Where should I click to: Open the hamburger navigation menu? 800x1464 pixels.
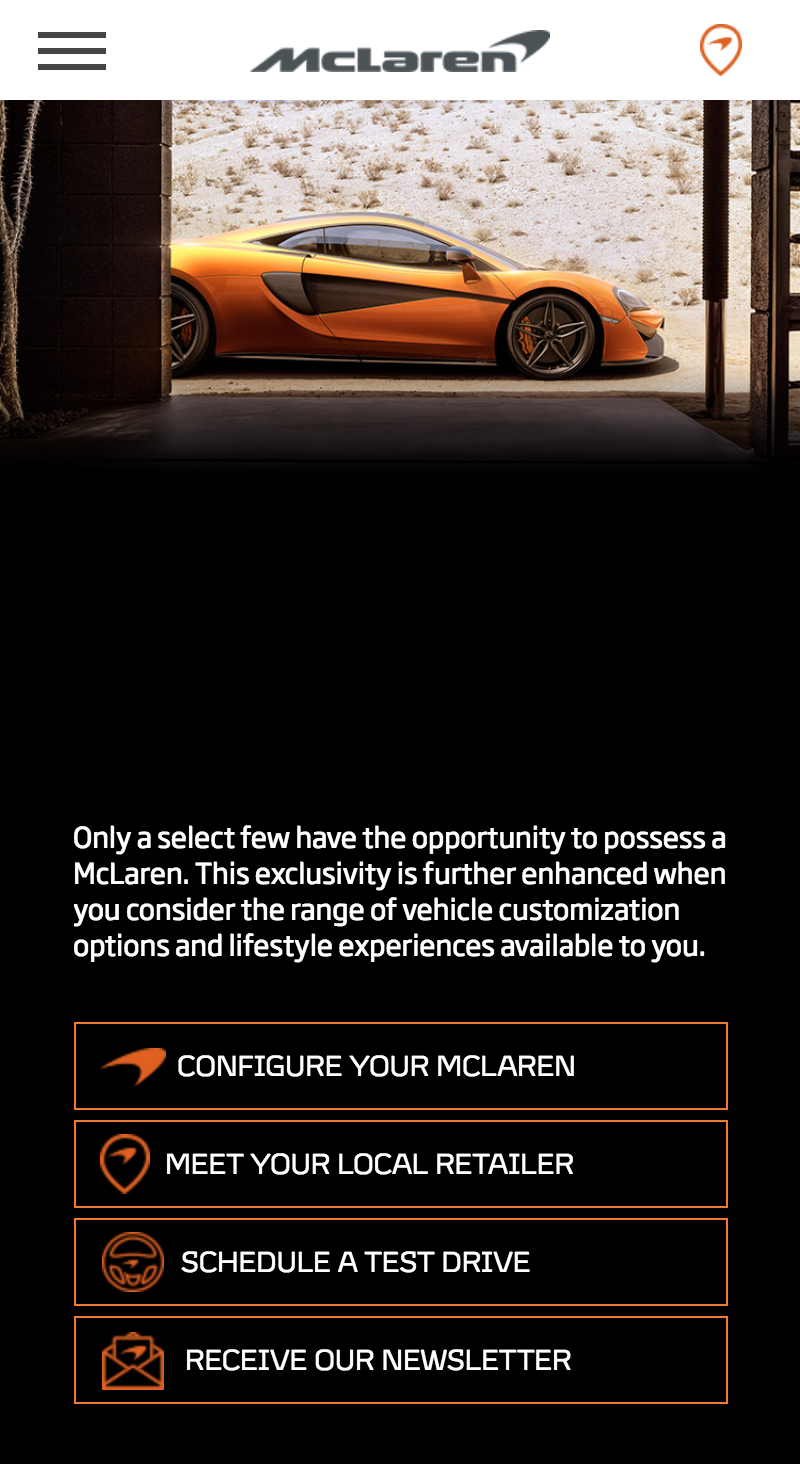tap(72, 51)
